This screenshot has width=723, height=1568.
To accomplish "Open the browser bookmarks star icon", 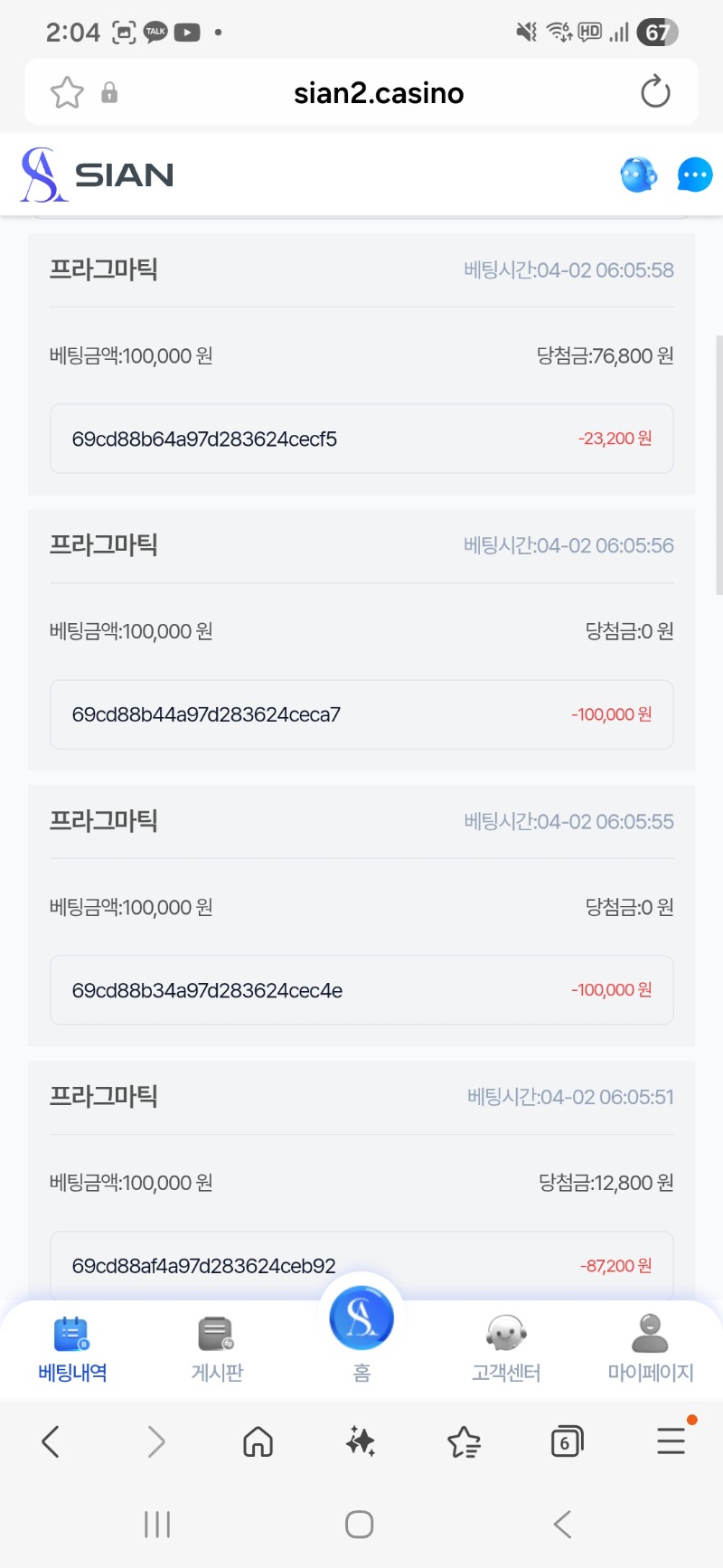I will (464, 1441).
